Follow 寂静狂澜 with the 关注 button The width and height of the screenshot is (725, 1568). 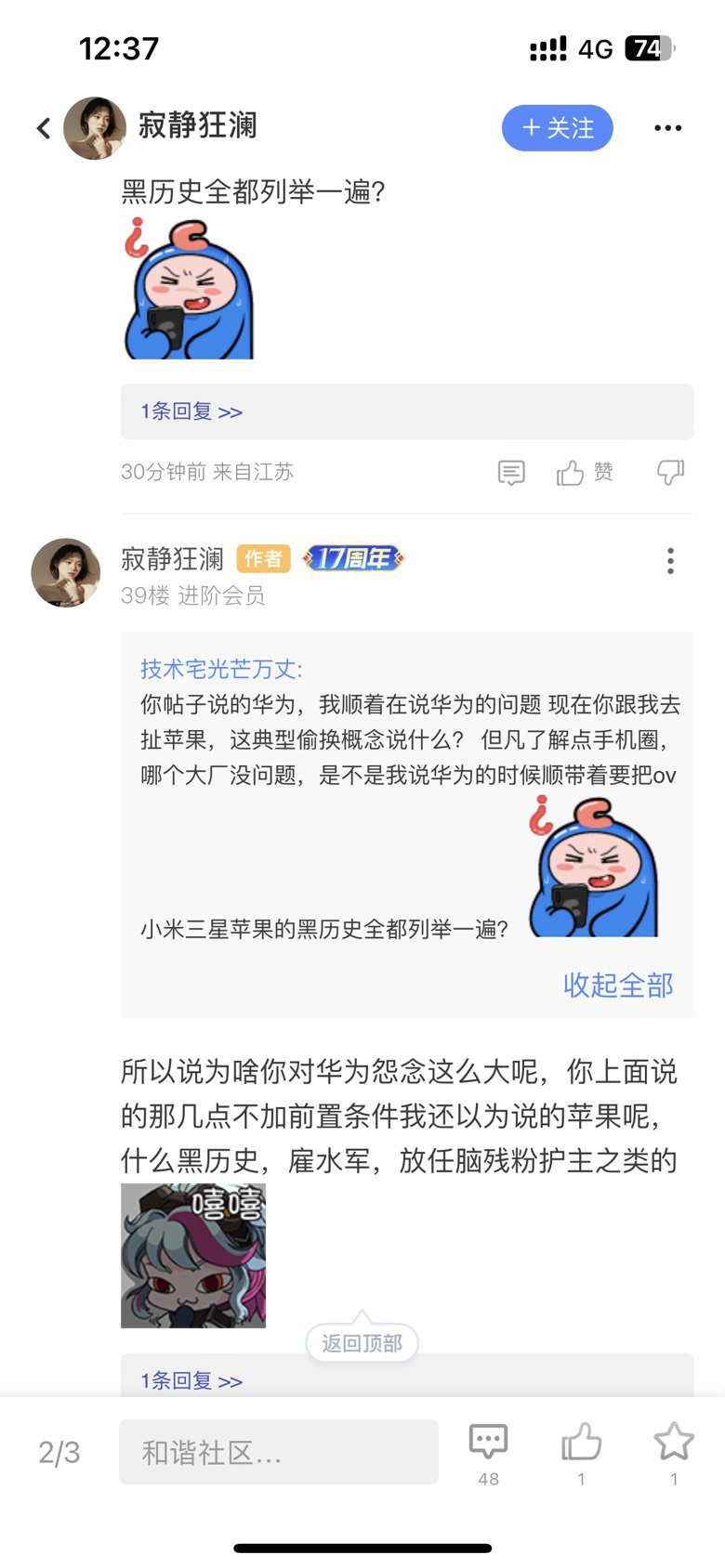(557, 128)
